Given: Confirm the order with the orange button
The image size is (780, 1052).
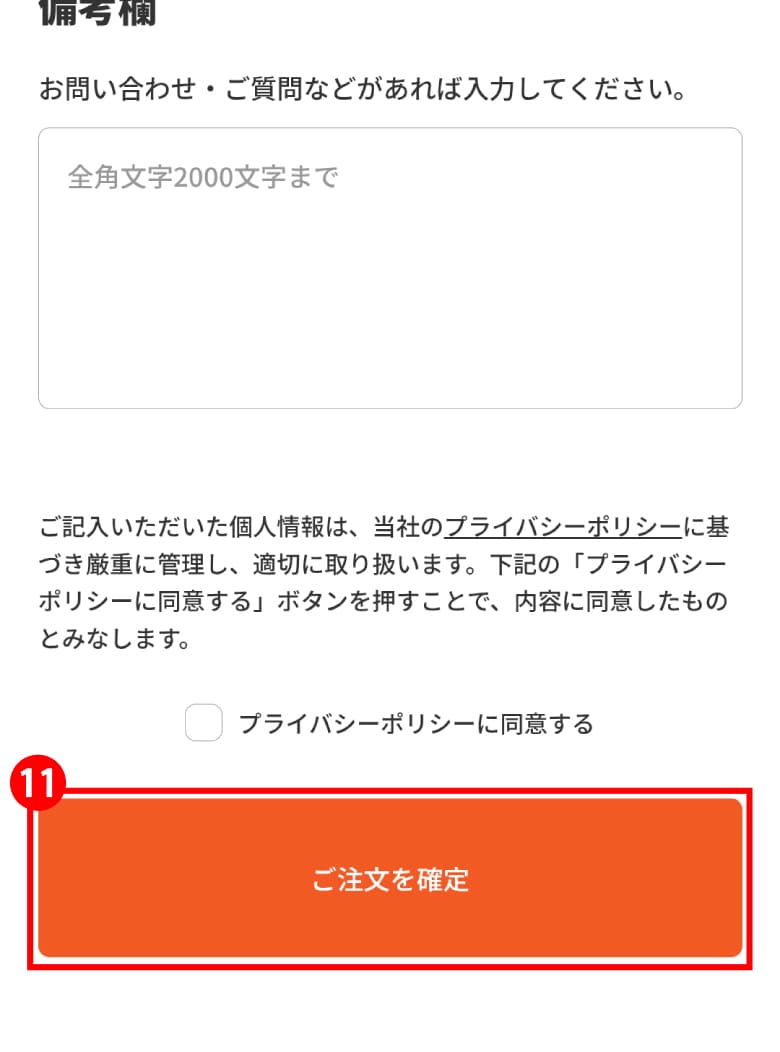Looking at the screenshot, I should (390, 883).
